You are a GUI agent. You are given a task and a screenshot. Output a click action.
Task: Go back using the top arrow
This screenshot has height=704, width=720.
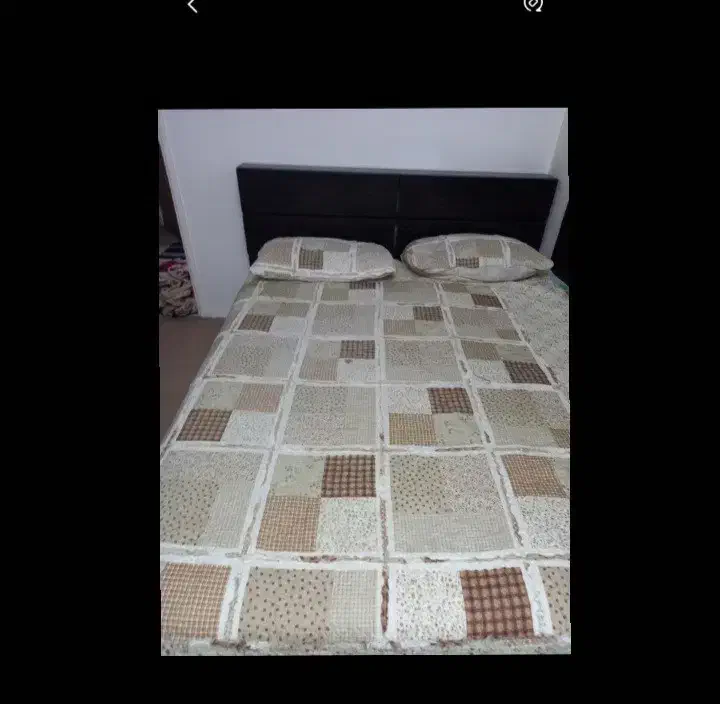(192, 6)
